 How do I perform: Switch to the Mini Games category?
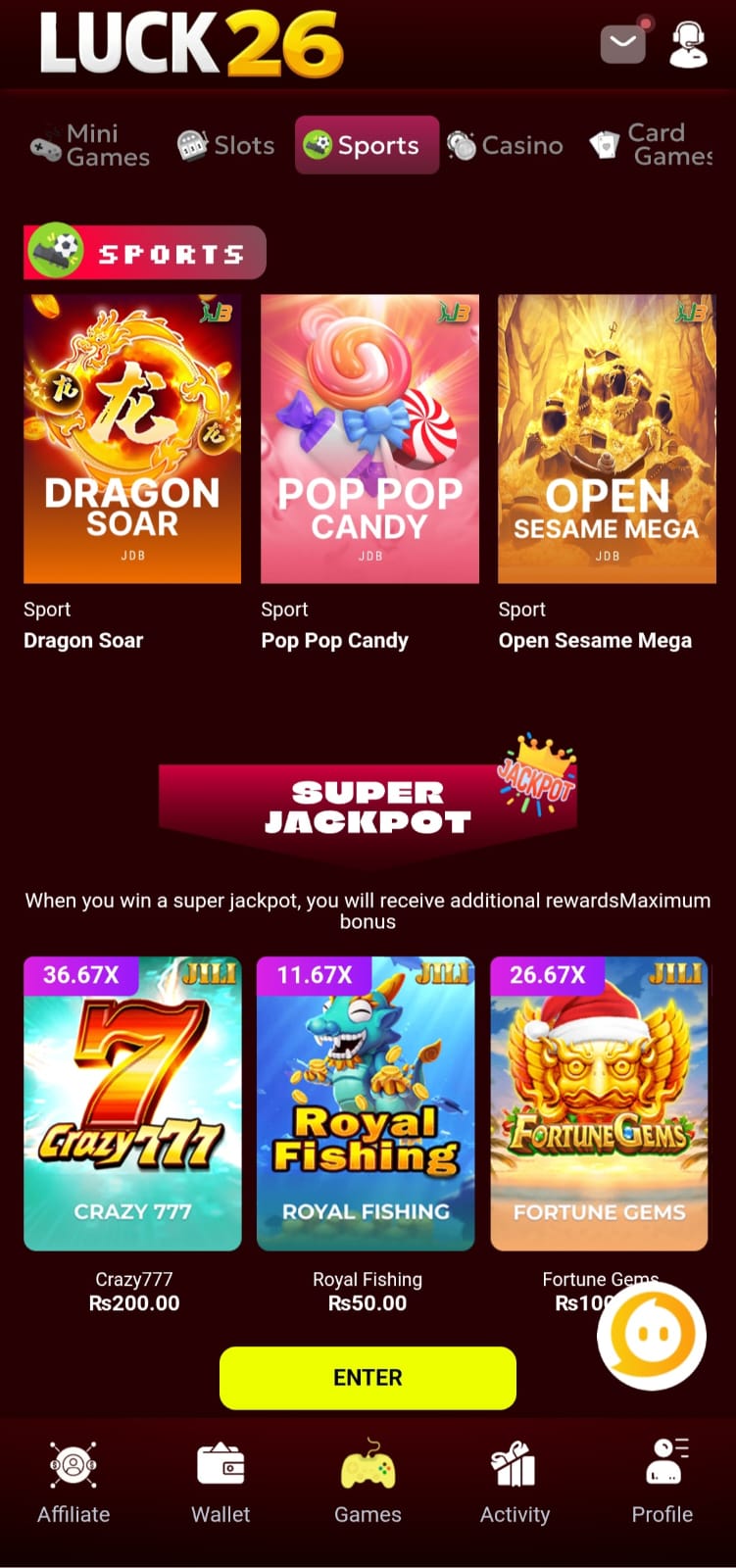90,145
